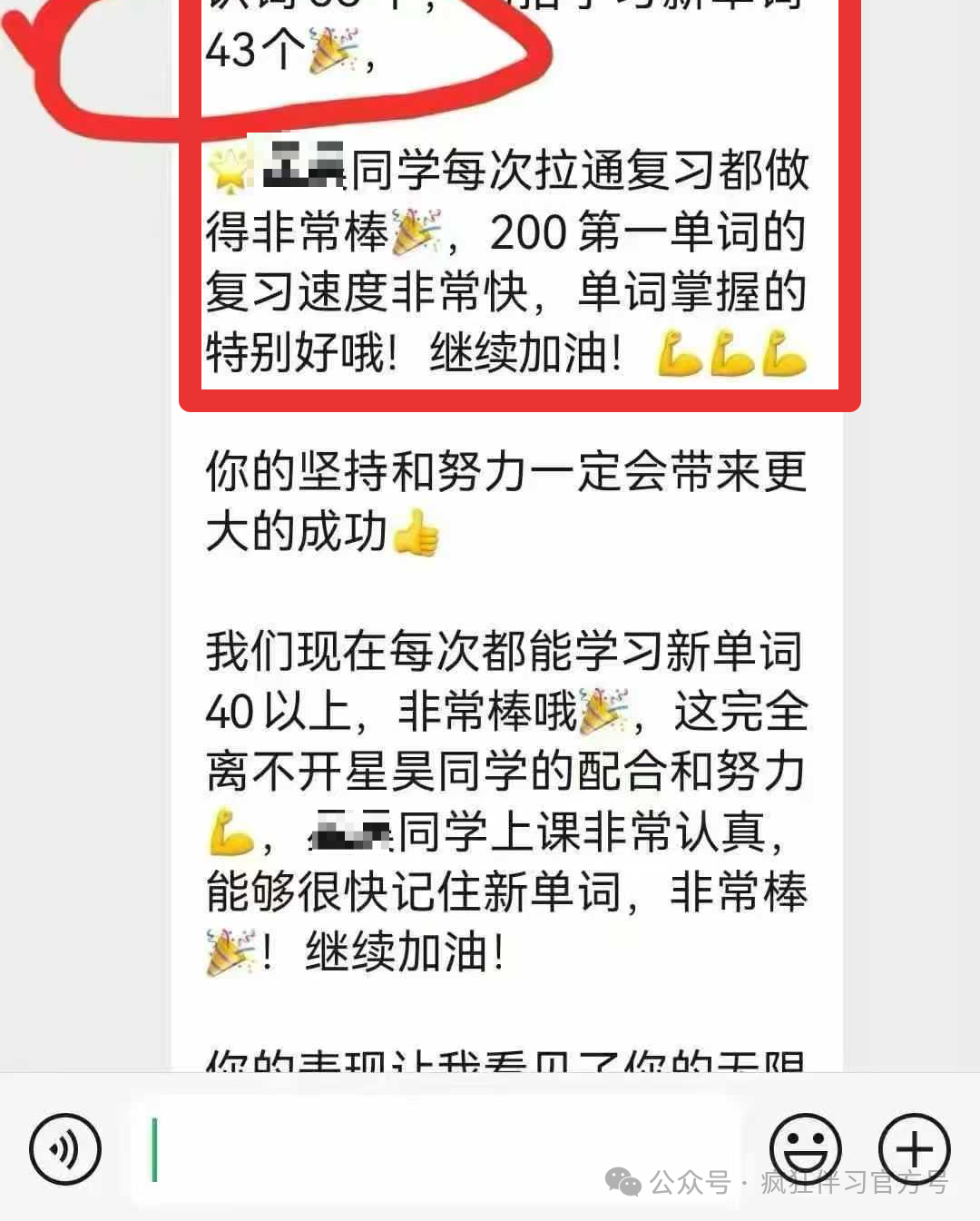Focus the message text field
This screenshot has width=980, height=1221.
click(x=436, y=1149)
